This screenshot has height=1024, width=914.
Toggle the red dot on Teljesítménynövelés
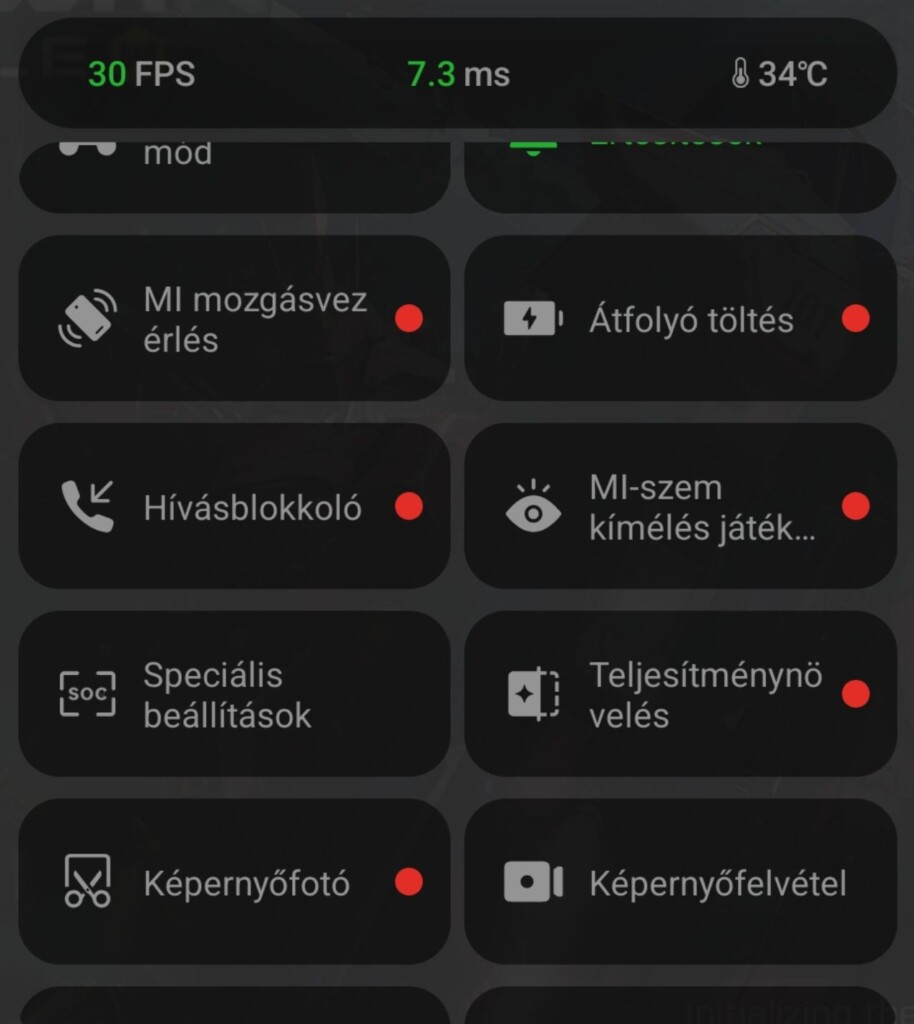pos(856,693)
